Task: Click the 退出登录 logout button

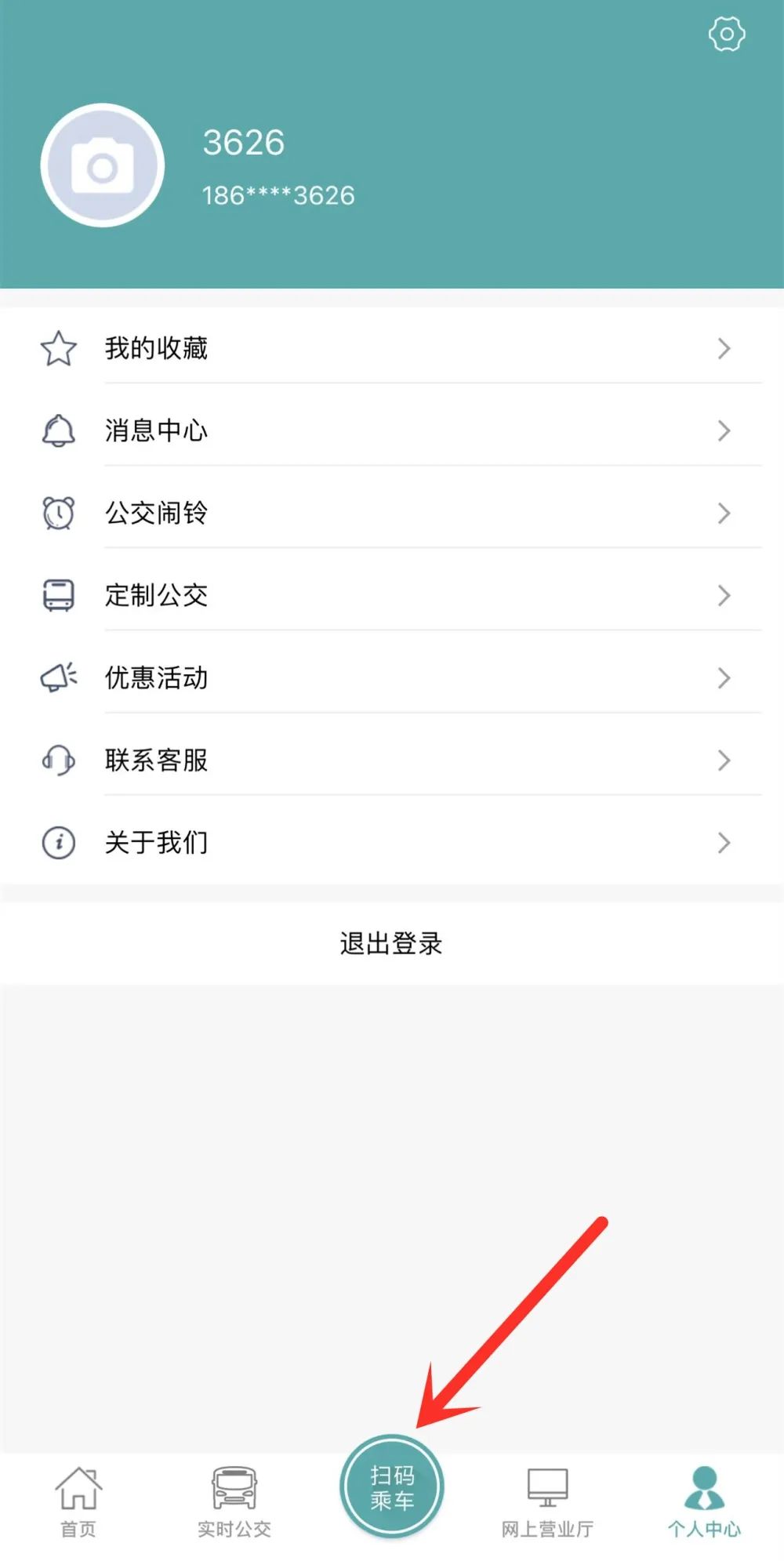Action: [x=391, y=945]
